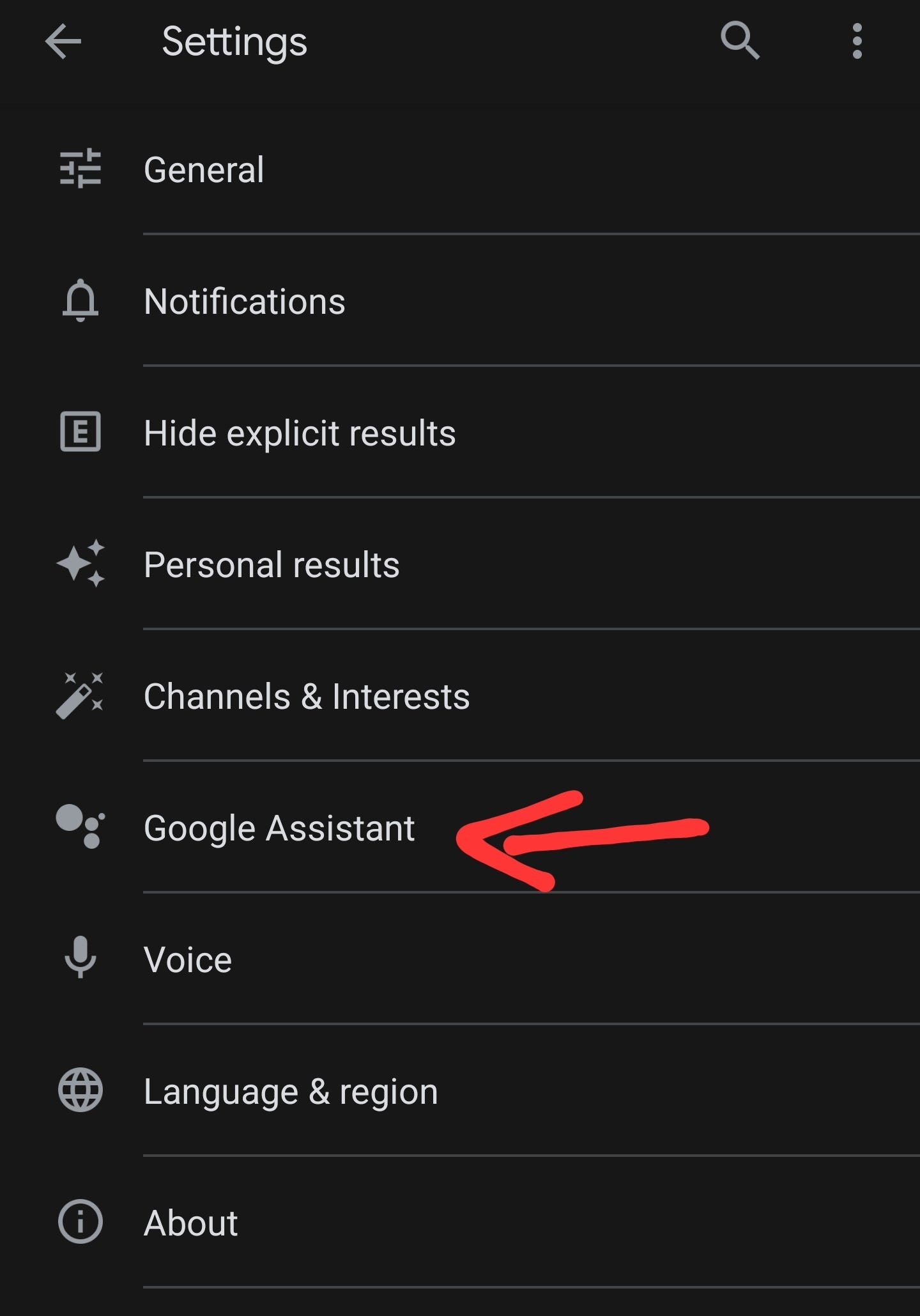Open the About row

point(460,1223)
